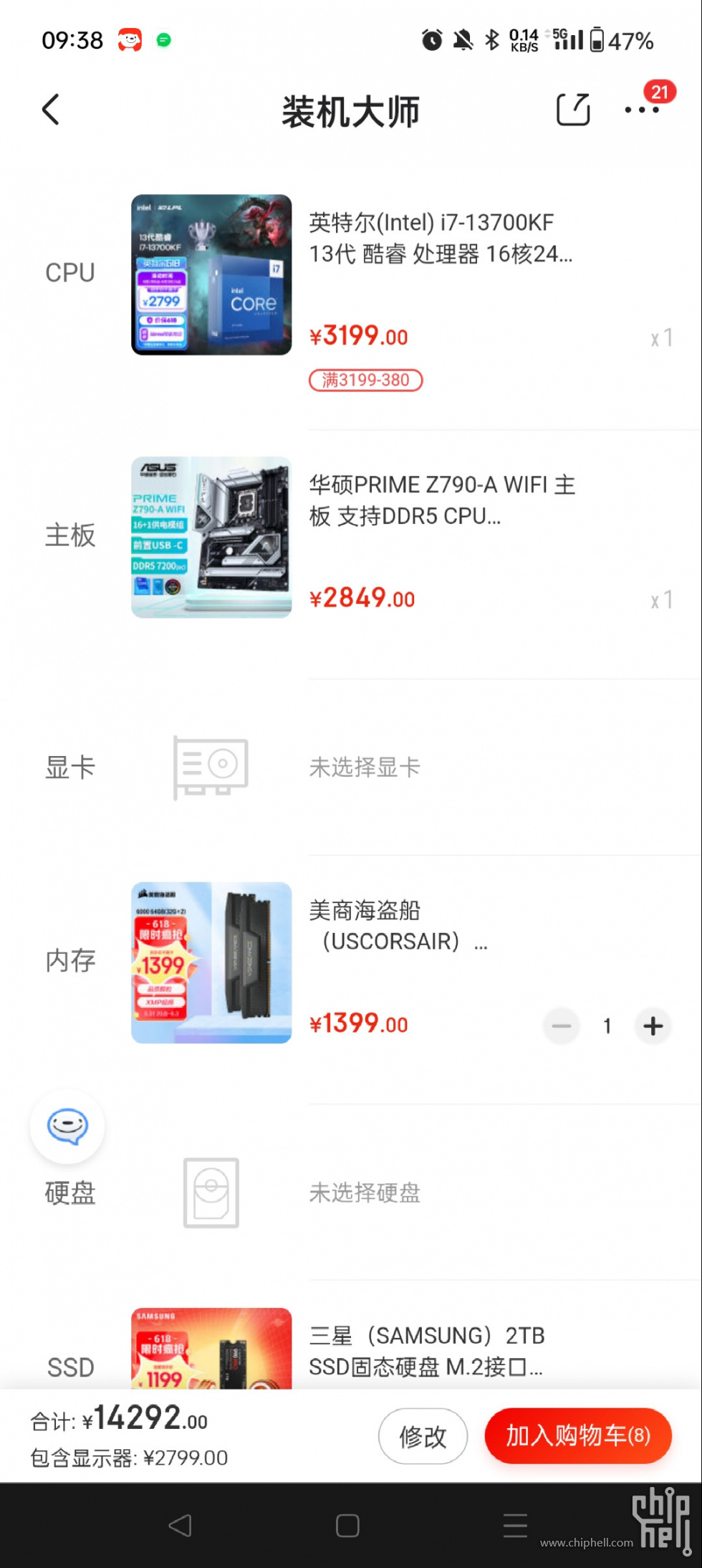This screenshot has height=1568, width=702.
Task: Select a graphics card in 未选择显卡 row
Action: click(365, 768)
